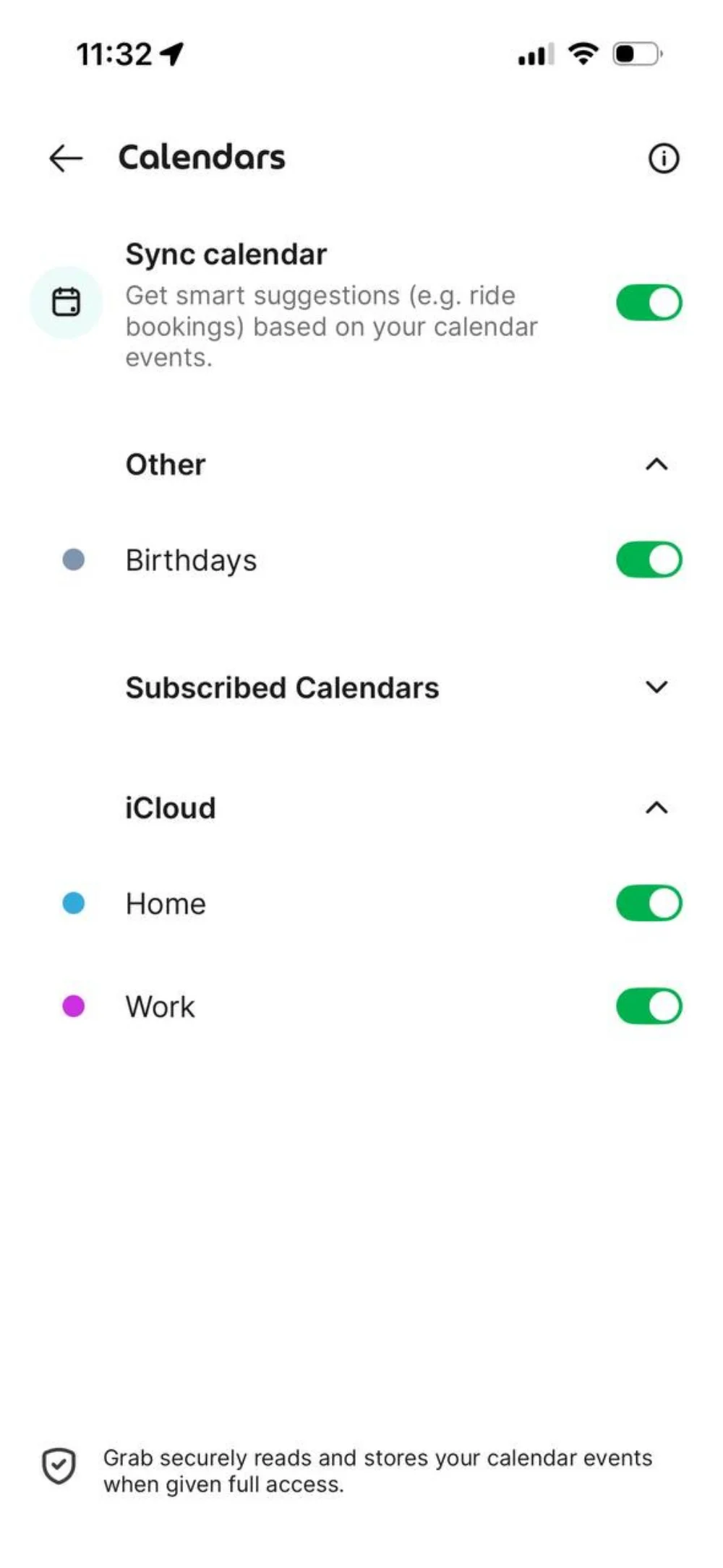Expand Subscribed Calendars section

click(656, 687)
